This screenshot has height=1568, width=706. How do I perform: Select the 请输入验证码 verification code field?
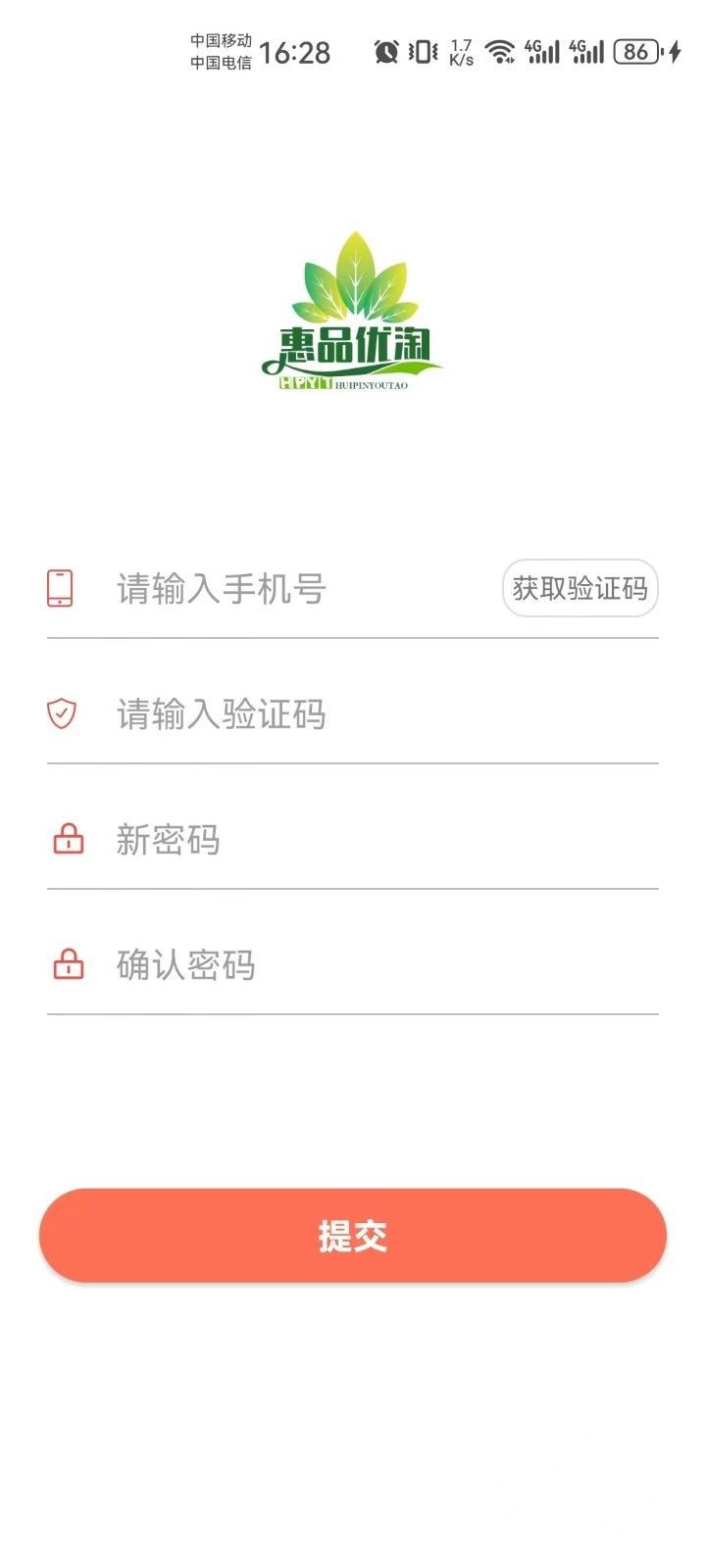click(275, 714)
